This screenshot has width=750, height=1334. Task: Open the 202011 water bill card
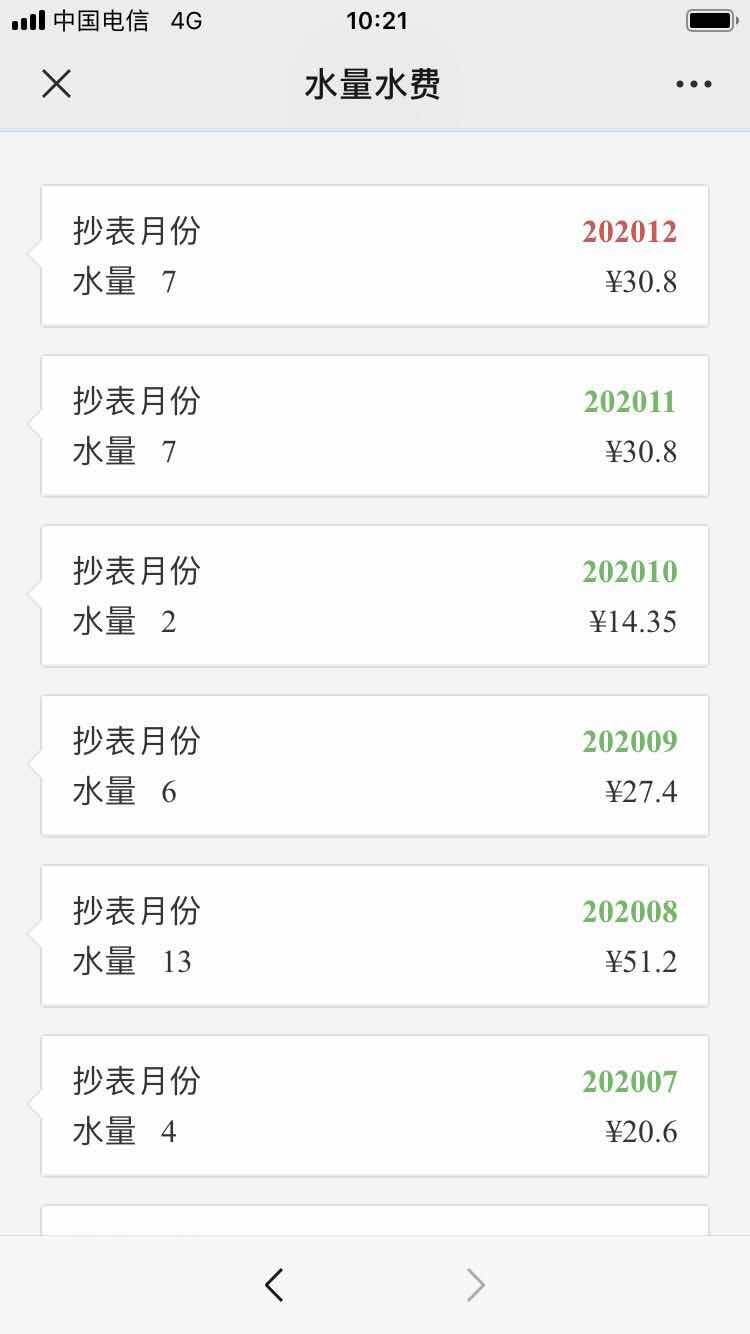375,426
